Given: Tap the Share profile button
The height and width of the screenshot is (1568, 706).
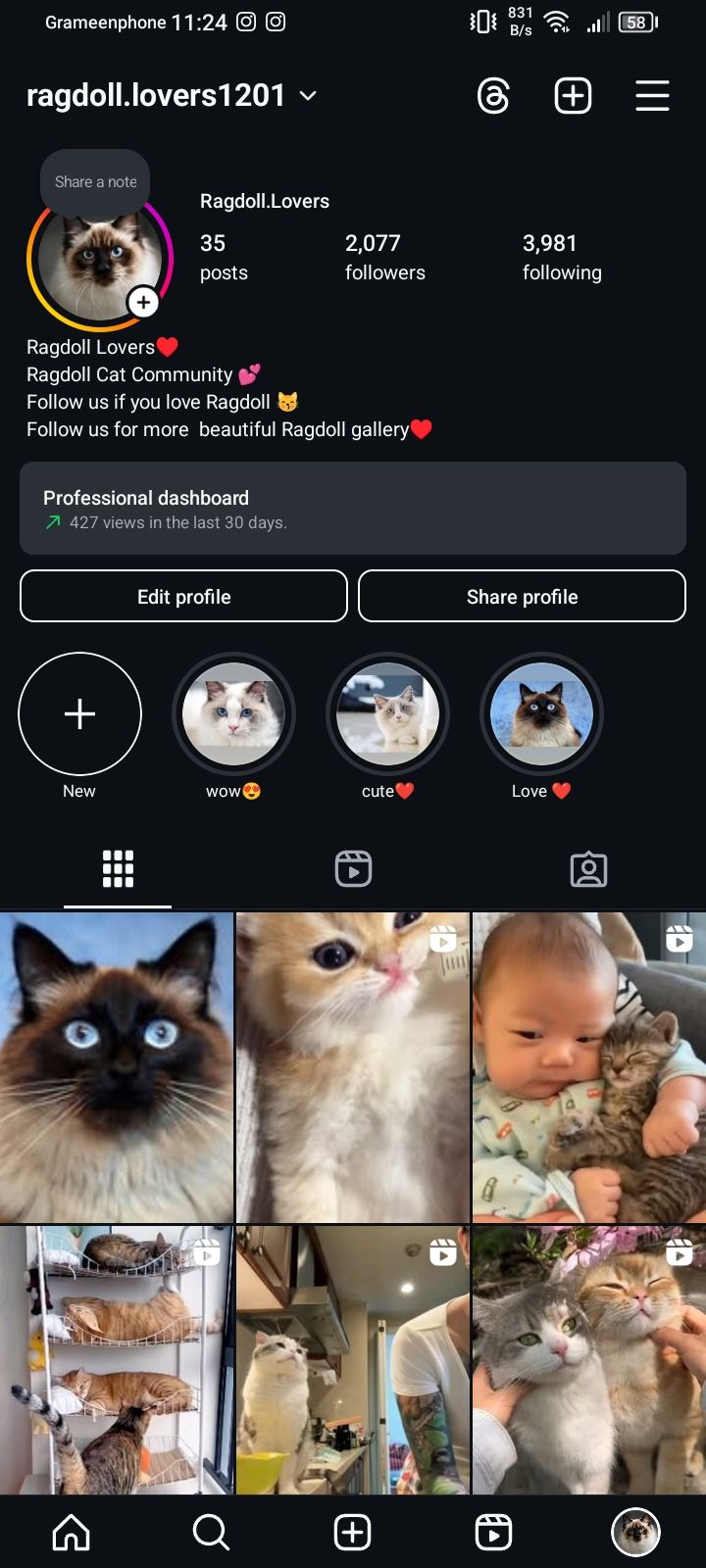Looking at the screenshot, I should (x=522, y=596).
